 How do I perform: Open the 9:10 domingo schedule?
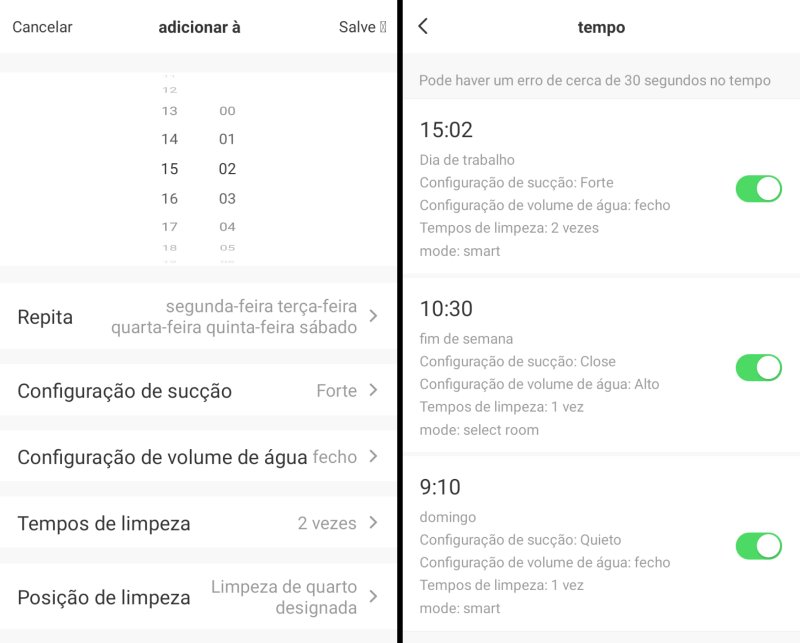[x=560, y=546]
